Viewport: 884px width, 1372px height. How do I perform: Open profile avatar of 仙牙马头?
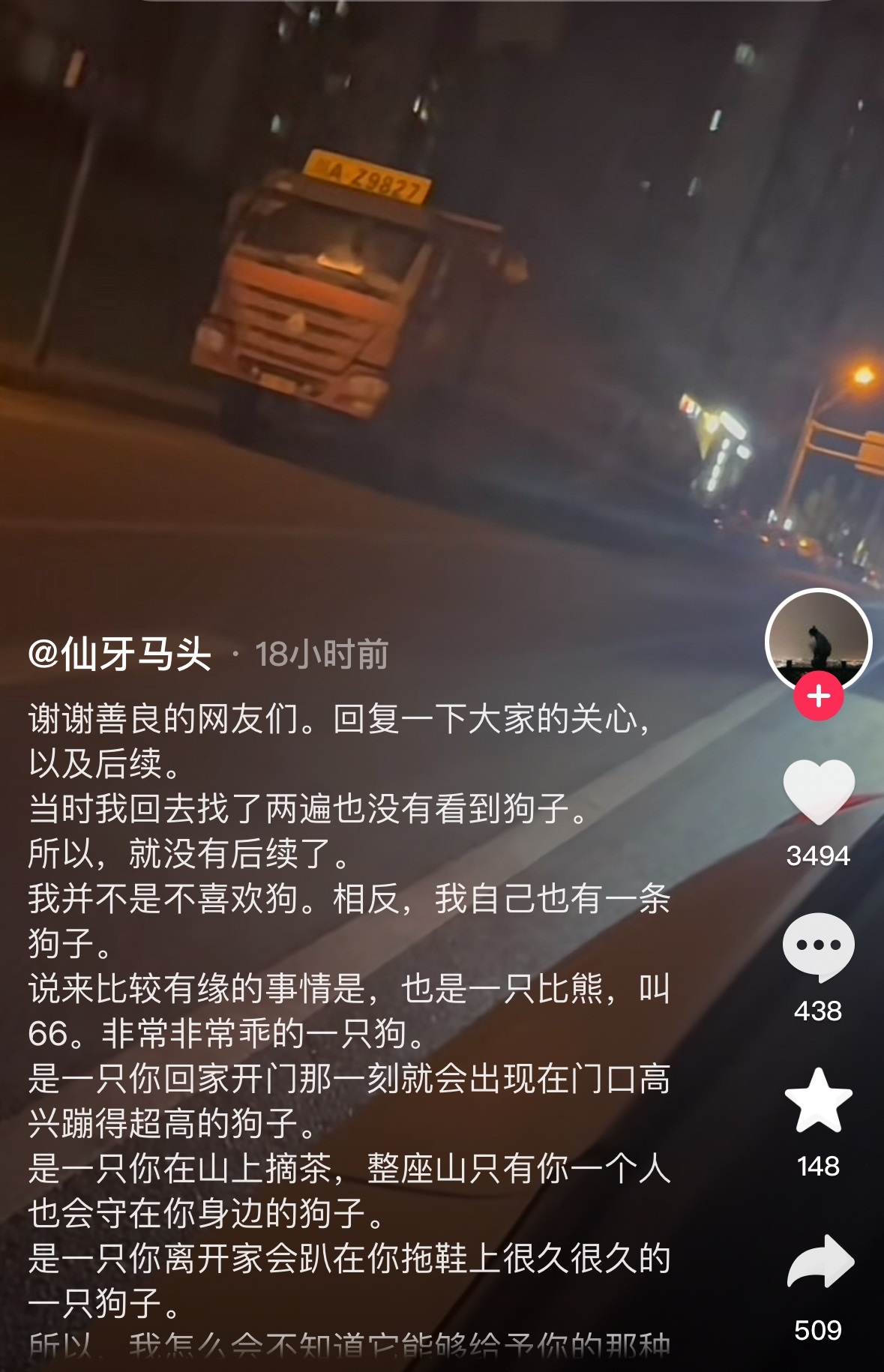[x=817, y=640]
